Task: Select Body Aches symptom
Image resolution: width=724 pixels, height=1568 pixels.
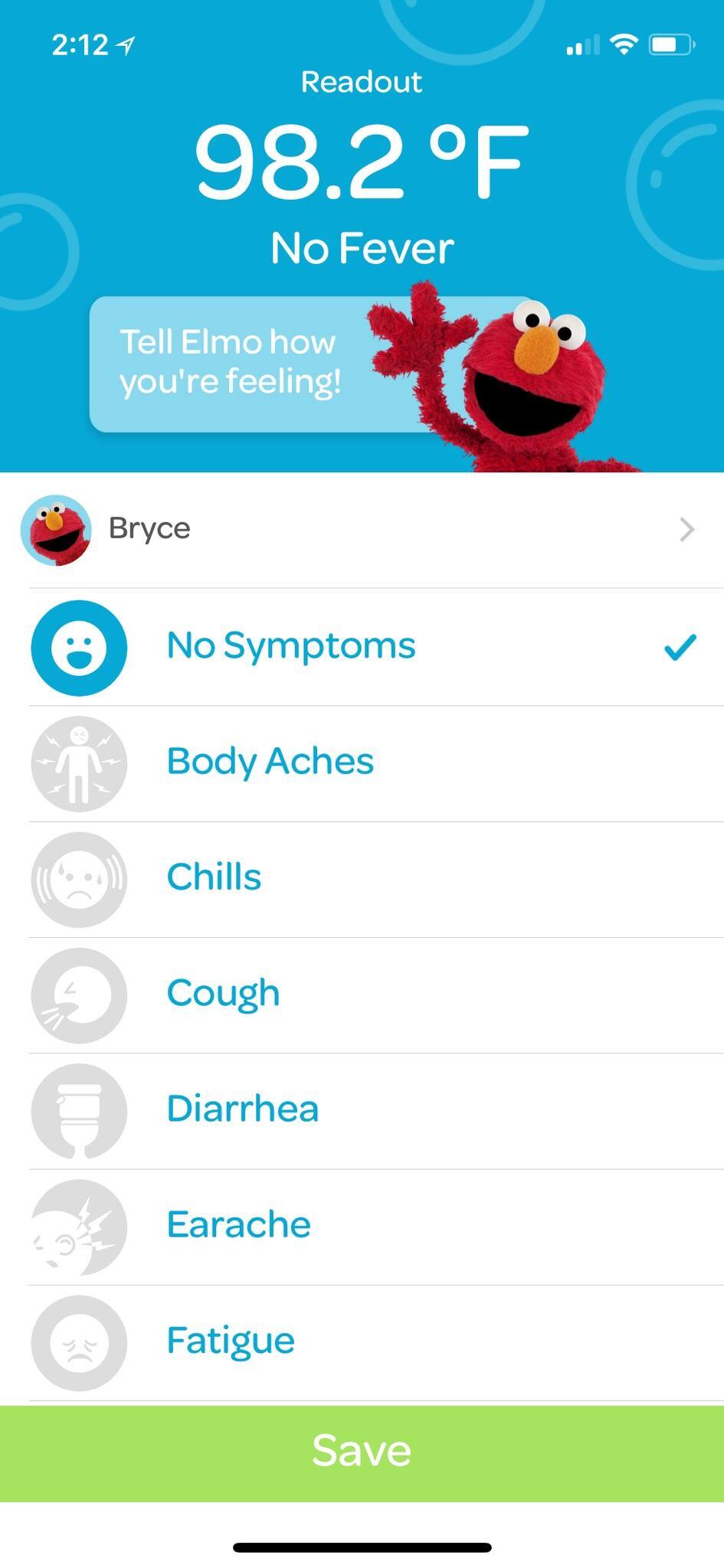Action: [x=360, y=763]
